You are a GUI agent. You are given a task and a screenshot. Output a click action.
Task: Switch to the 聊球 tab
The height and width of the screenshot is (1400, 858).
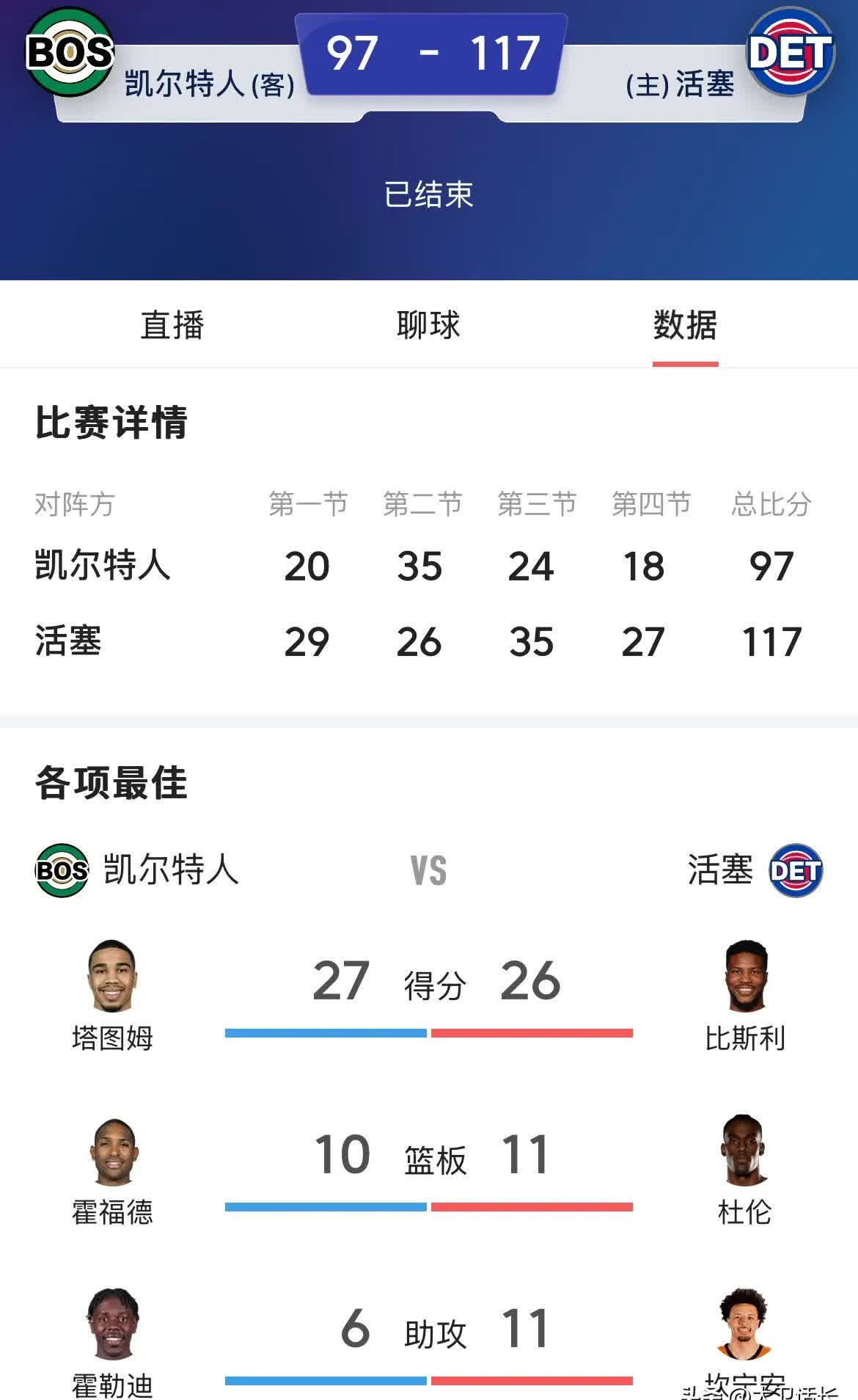[428, 326]
